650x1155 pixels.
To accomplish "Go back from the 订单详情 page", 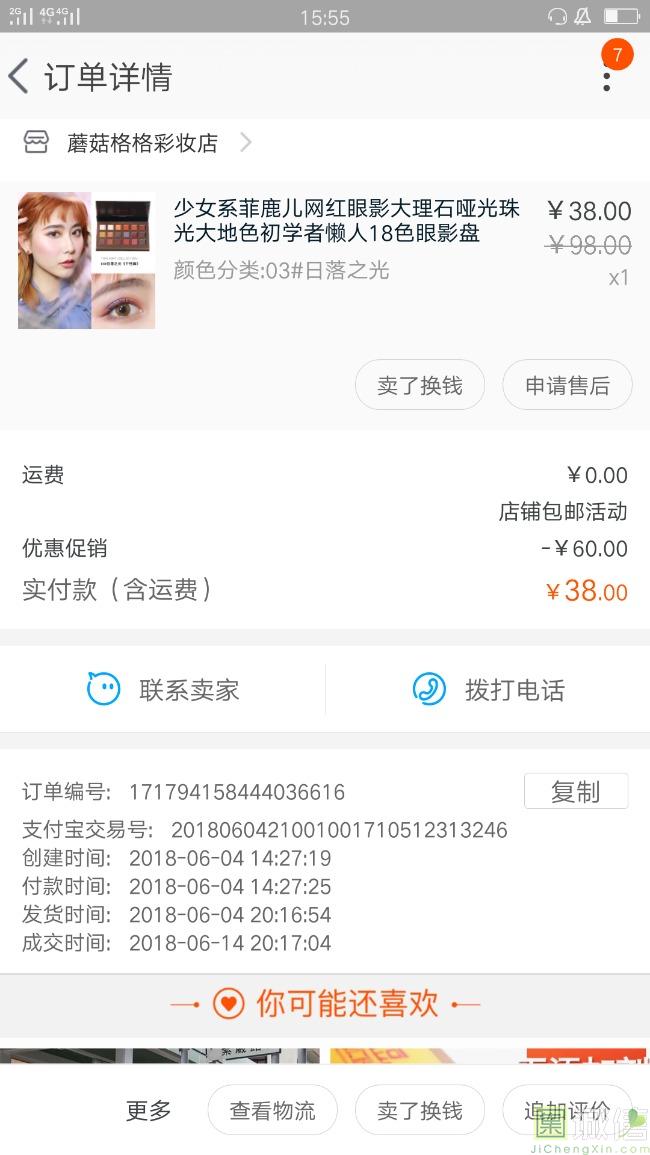I will tap(20, 76).
